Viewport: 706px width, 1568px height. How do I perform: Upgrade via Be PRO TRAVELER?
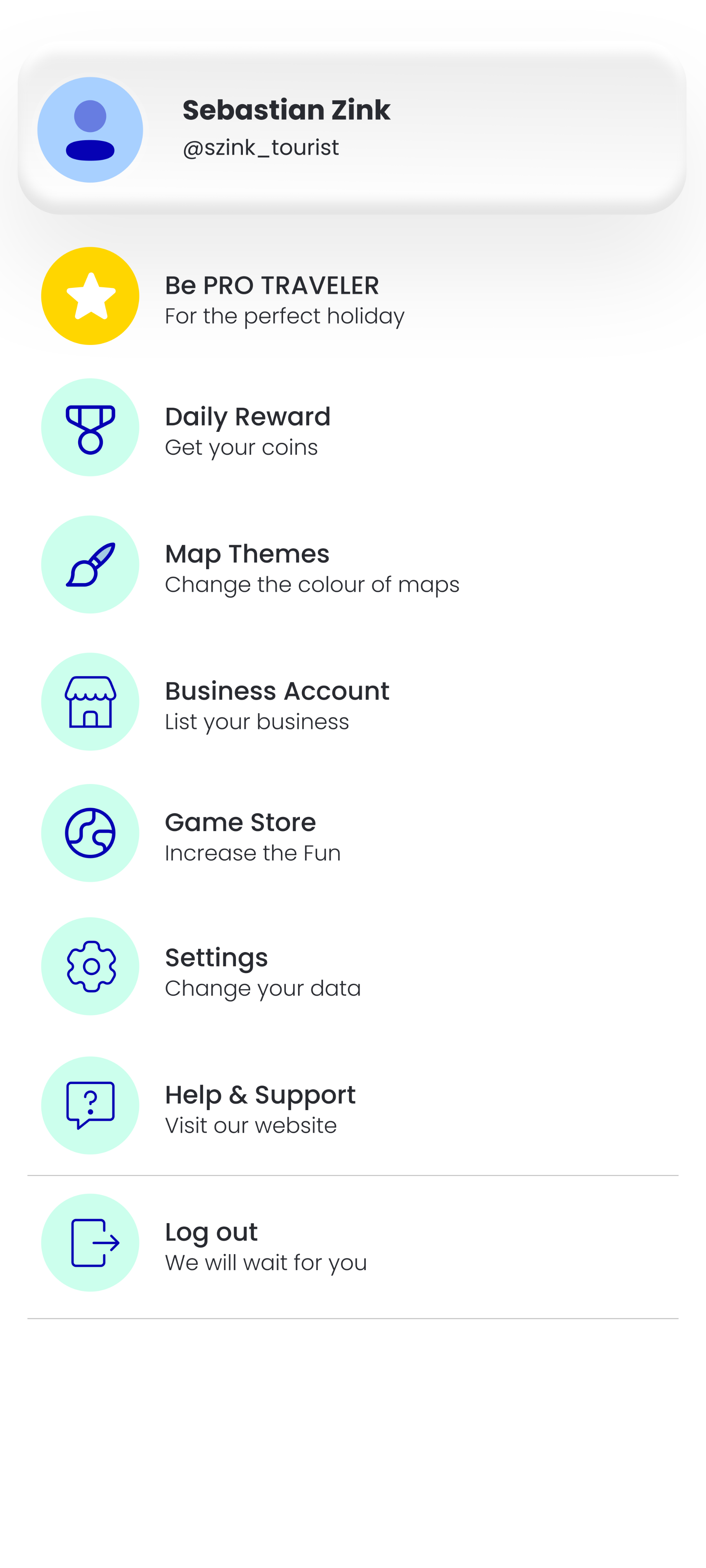click(352, 296)
